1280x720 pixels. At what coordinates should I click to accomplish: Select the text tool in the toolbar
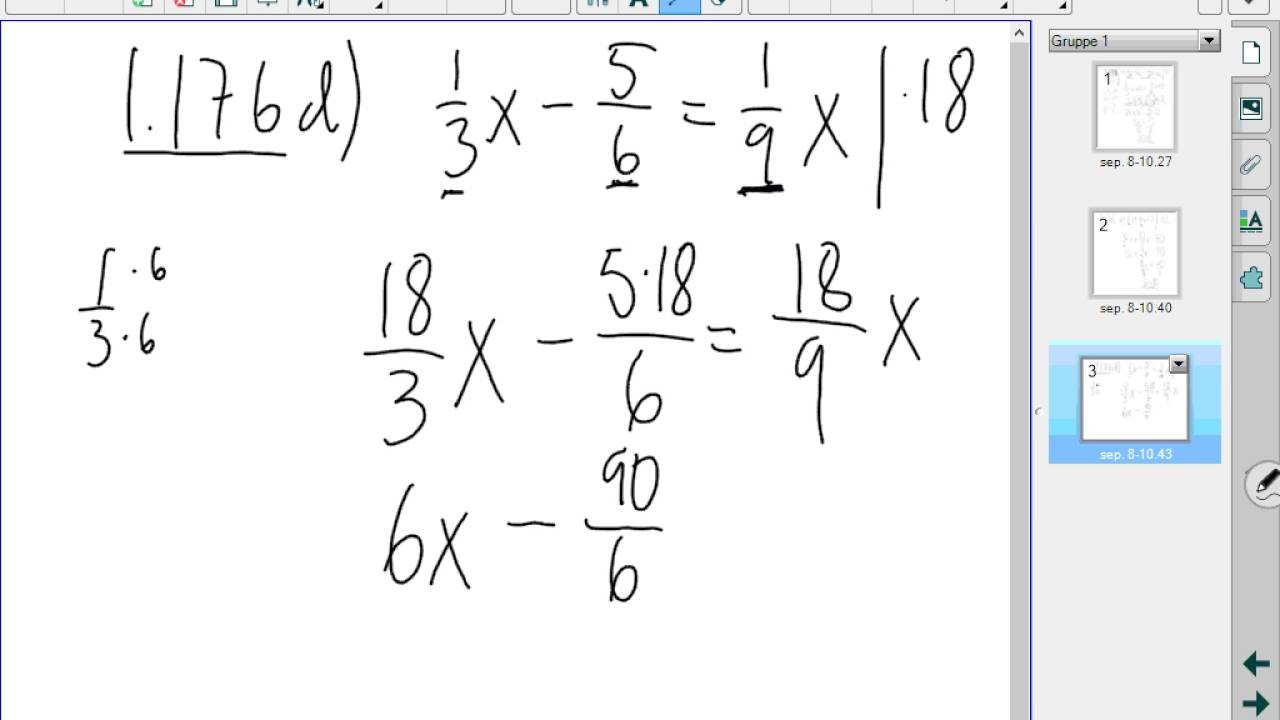[638, 4]
